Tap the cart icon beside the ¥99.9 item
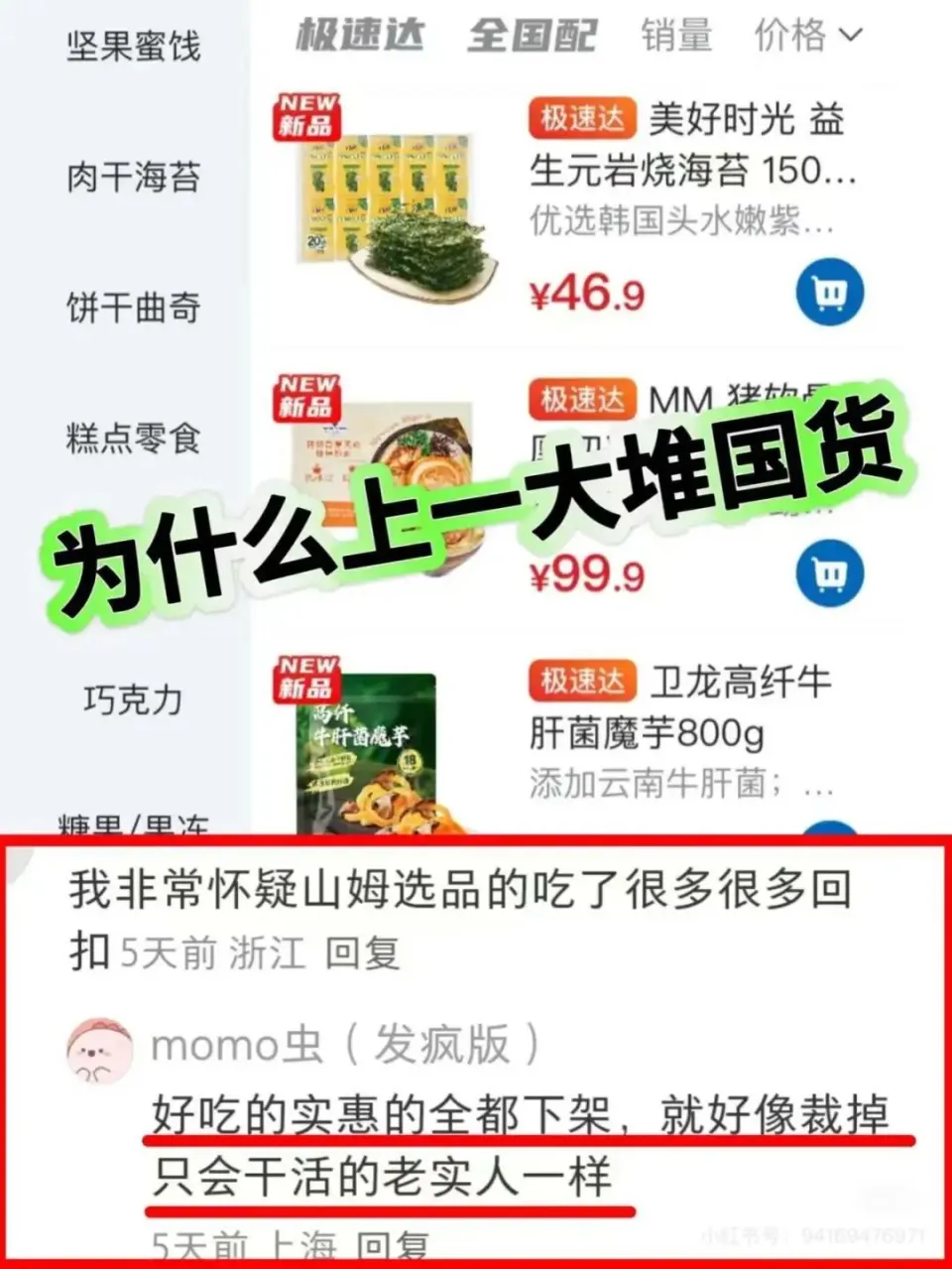 830,571
